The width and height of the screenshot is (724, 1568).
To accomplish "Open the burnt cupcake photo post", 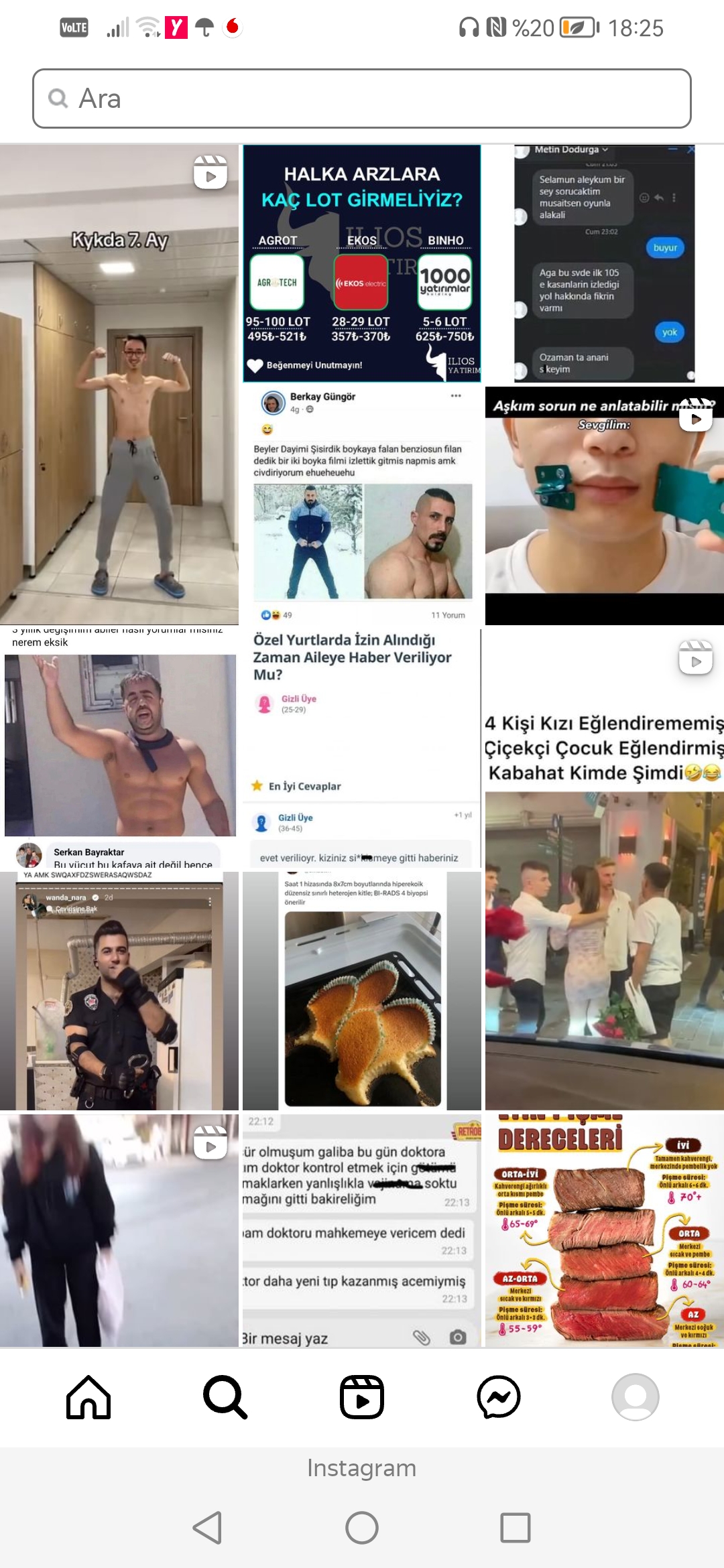I will tap(362, 991).
